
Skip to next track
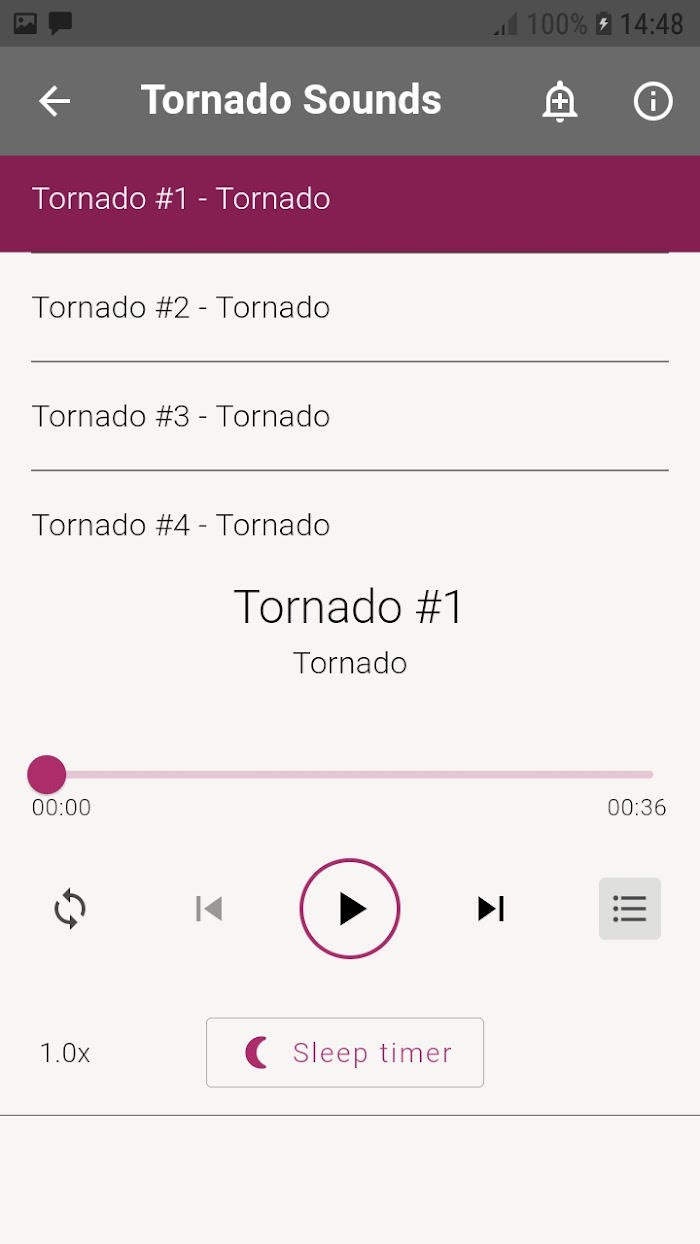pos(491,909)
